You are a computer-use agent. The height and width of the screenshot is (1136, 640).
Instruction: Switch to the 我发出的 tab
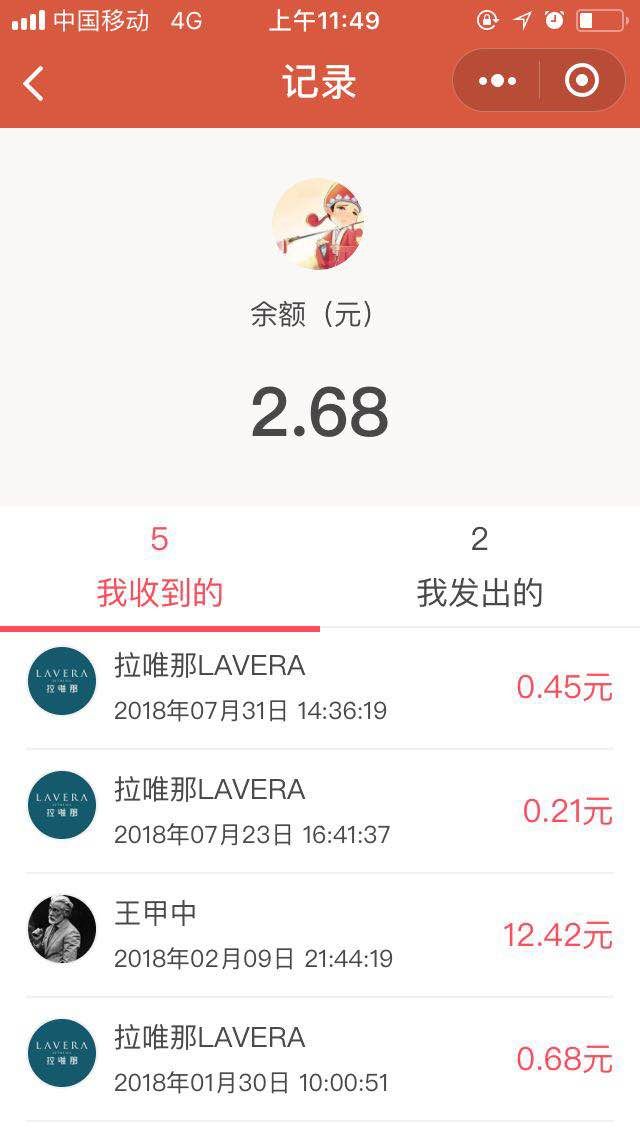(479, 568)
